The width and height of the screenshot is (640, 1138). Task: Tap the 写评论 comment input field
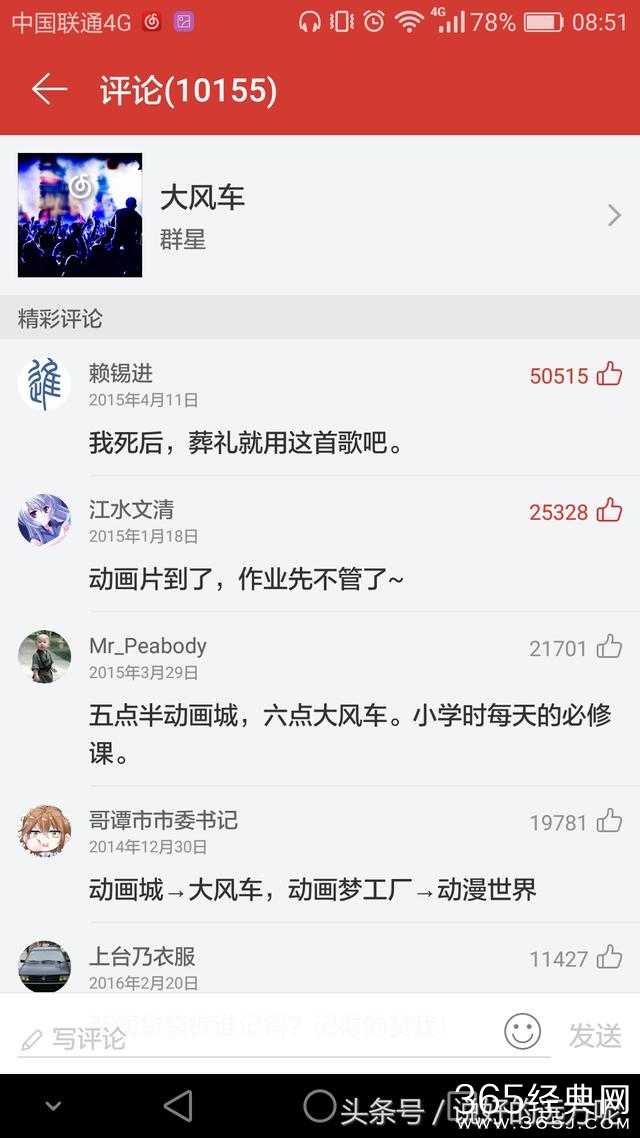[260, 1038]
